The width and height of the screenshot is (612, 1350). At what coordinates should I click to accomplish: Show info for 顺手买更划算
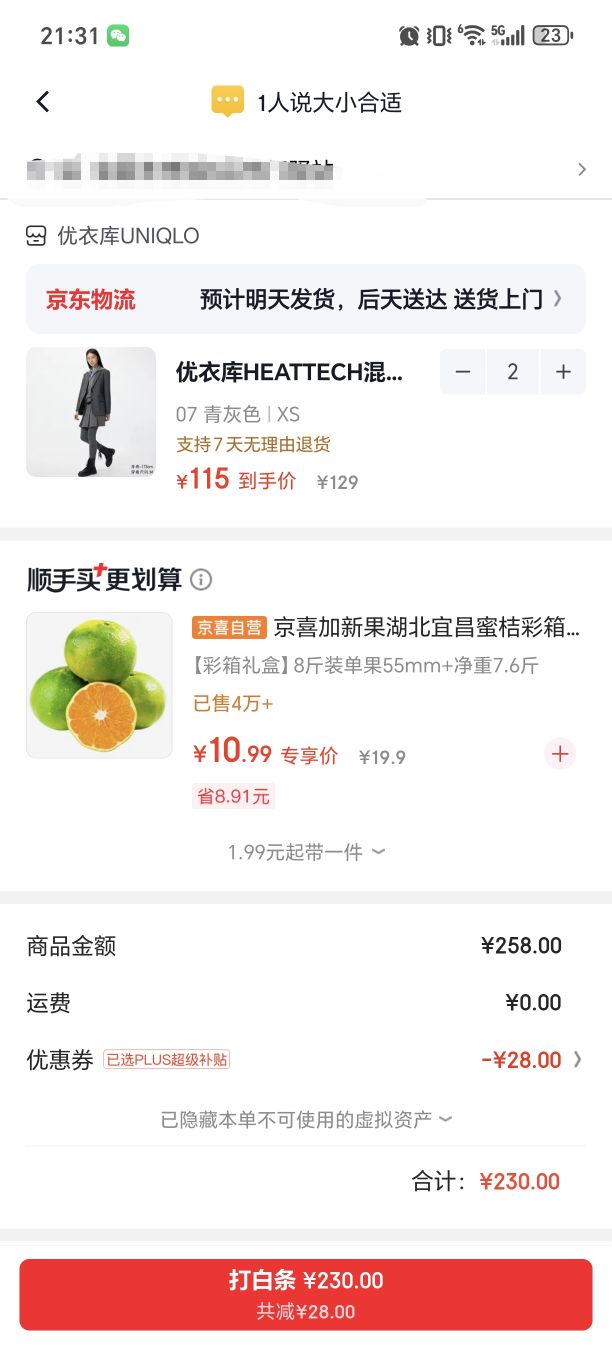click(201, 579)
